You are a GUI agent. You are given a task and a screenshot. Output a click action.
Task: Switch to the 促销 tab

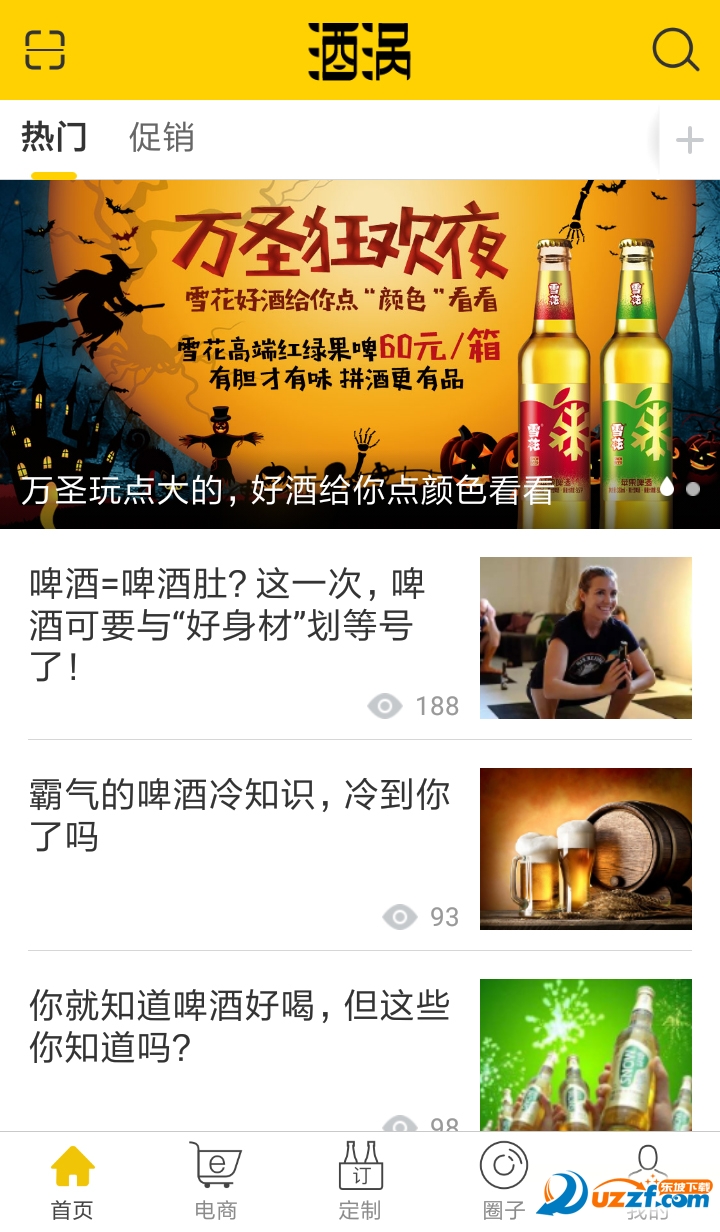[x=161, y=138]
